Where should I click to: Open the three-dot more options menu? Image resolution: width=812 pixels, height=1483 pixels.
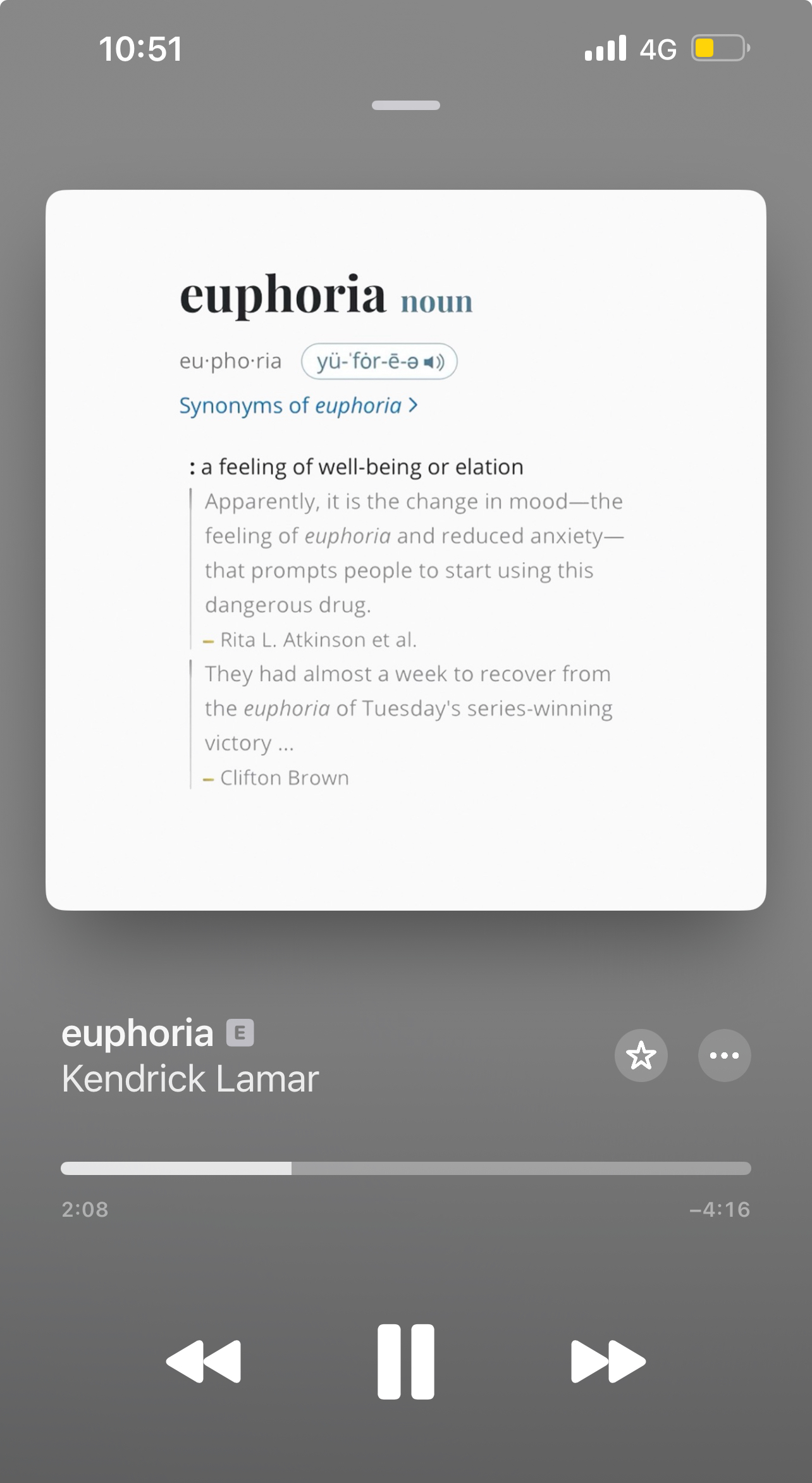coord(724,1055)
